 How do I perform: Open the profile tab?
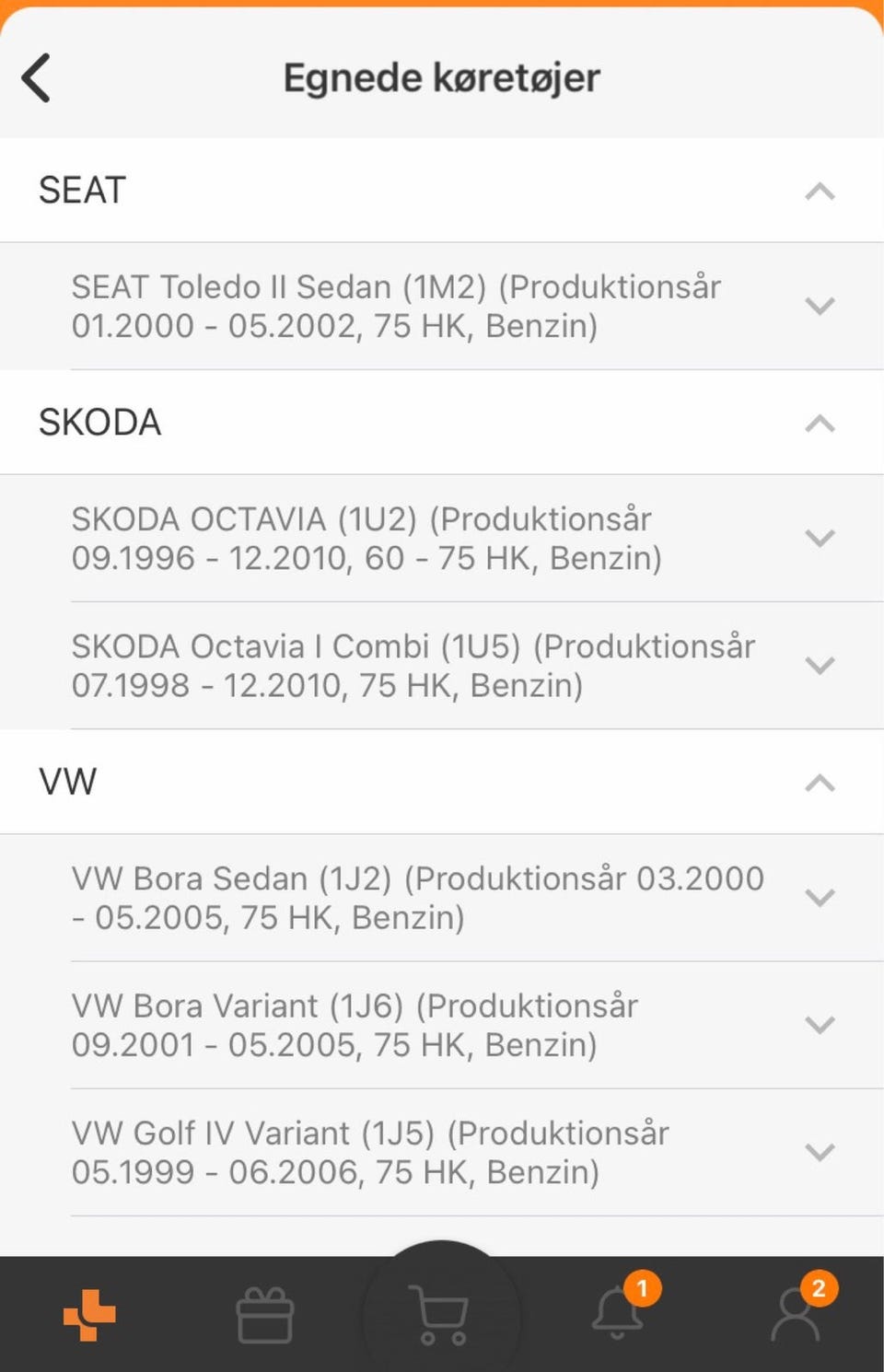coord(796,1312)
